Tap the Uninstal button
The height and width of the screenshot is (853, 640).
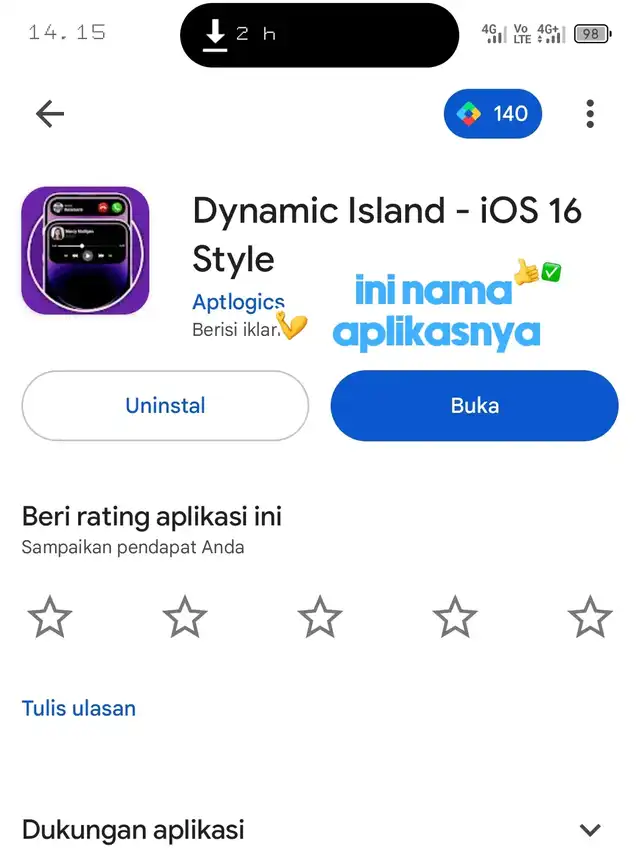point(165,406)
